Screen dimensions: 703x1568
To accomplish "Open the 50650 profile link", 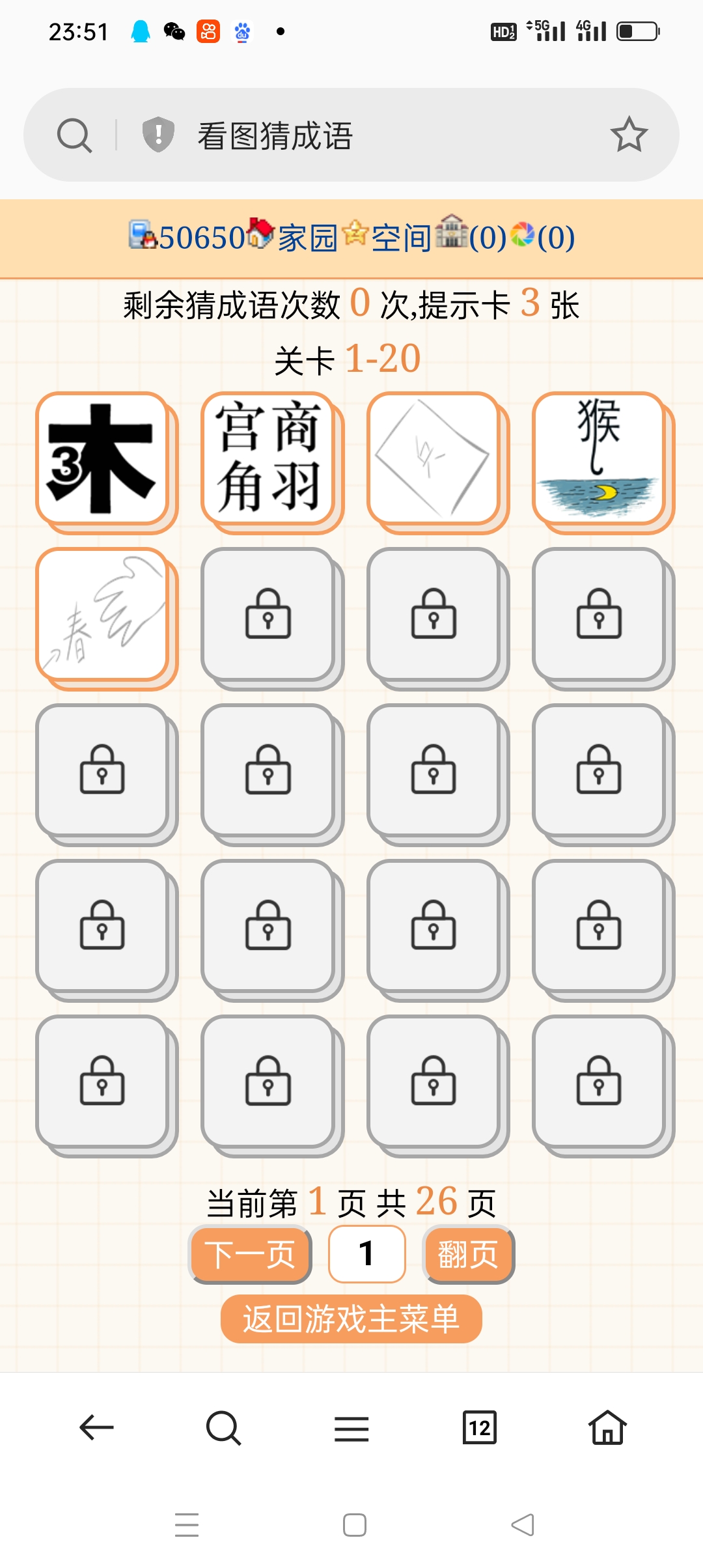I will [x=202, y=237].
